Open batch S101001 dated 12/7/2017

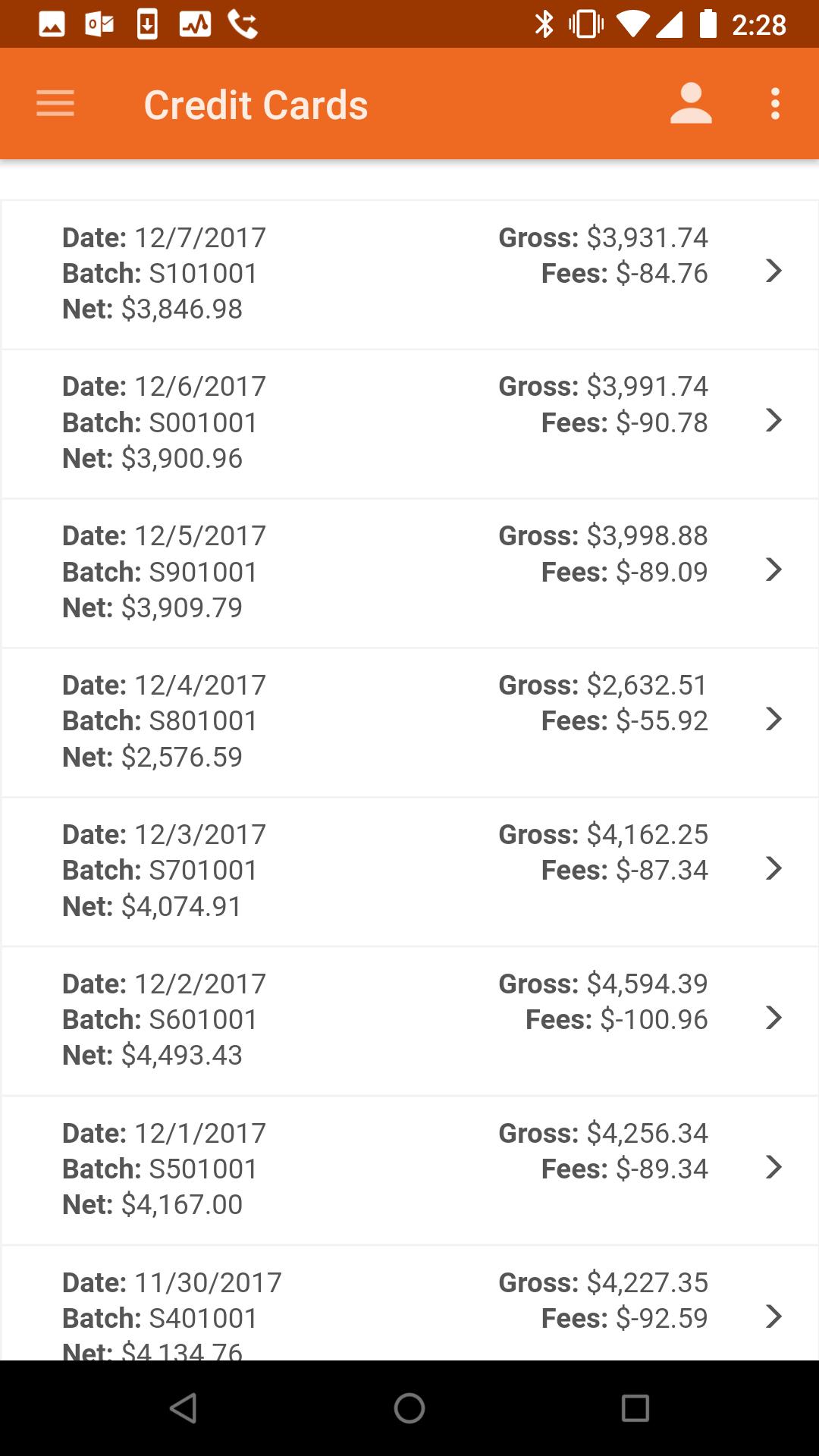point(409,273)
